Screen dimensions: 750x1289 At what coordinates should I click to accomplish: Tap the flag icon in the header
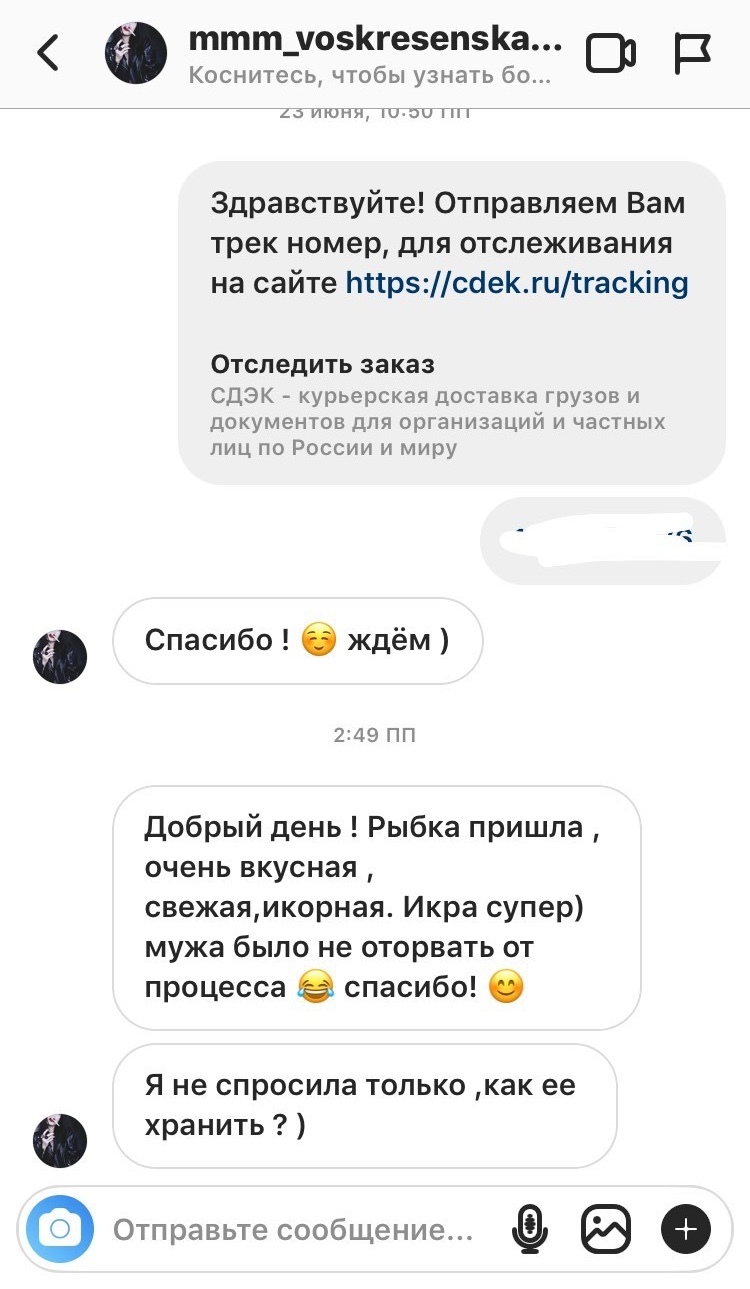pyautogui.click(x=692, y=53)
